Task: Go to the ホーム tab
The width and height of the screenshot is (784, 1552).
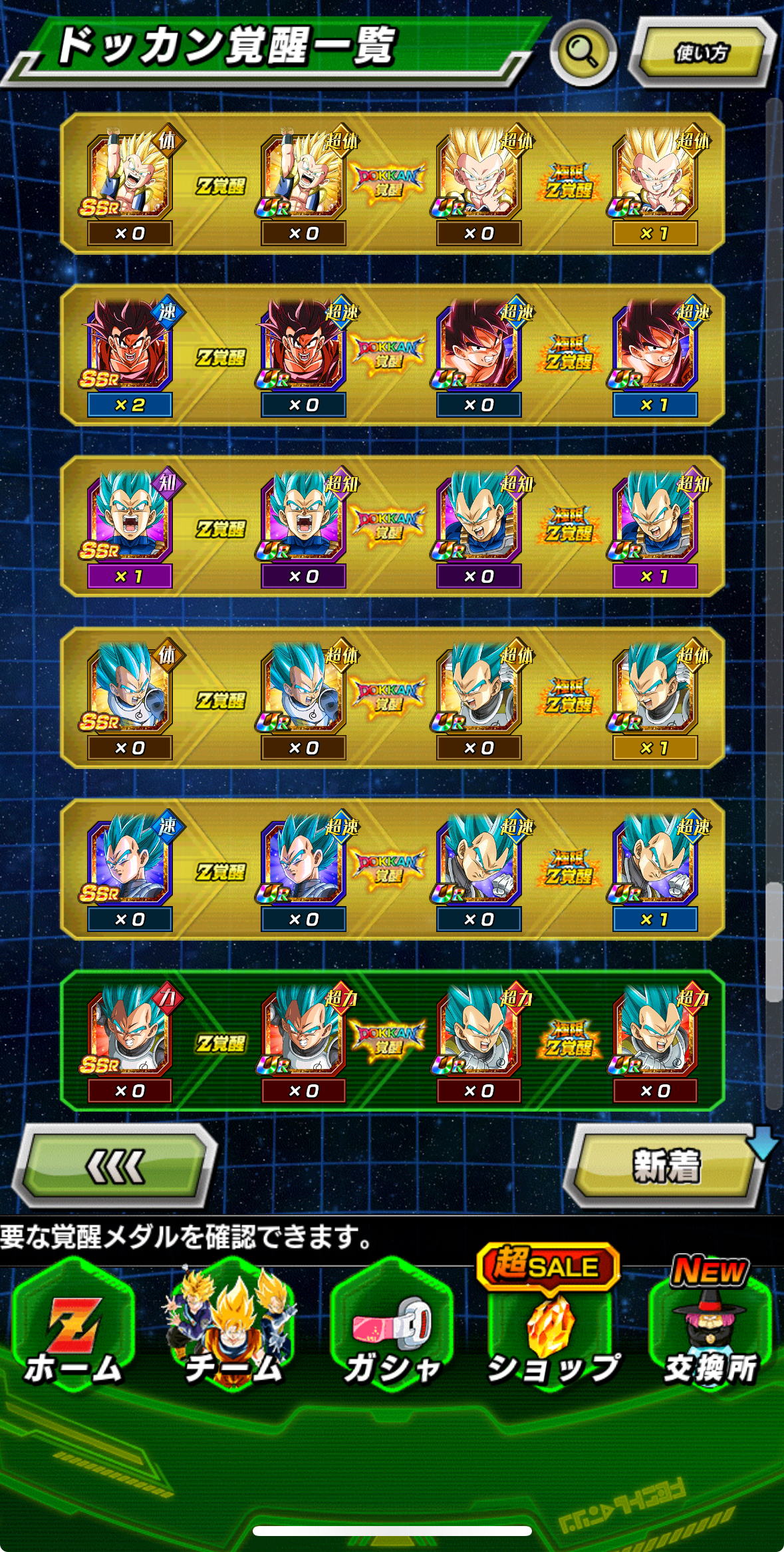Action: click(73, 1327)
